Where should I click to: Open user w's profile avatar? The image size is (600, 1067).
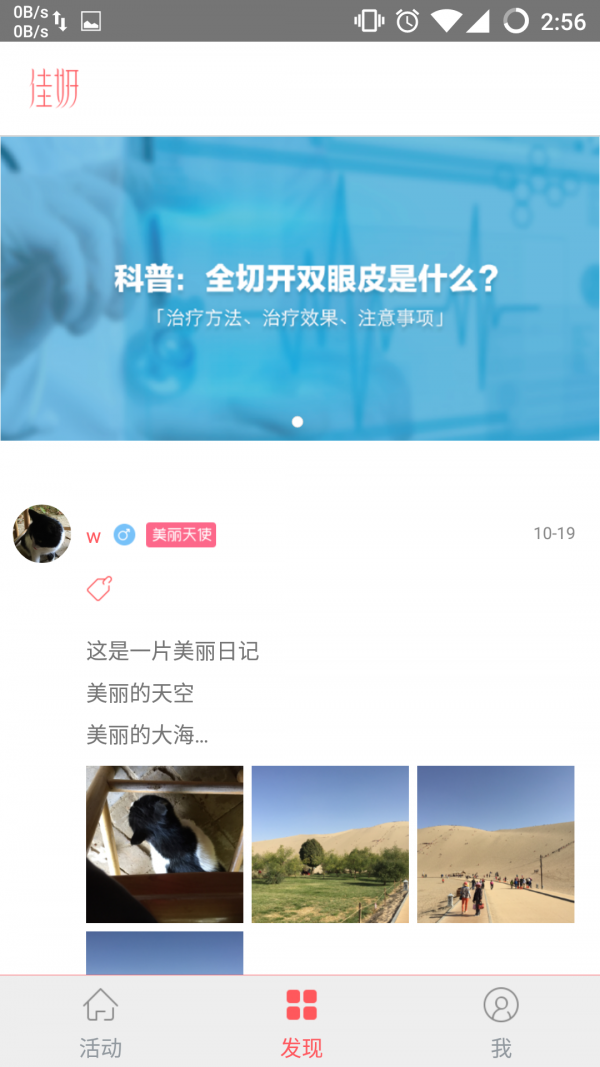tap(42, 534)
